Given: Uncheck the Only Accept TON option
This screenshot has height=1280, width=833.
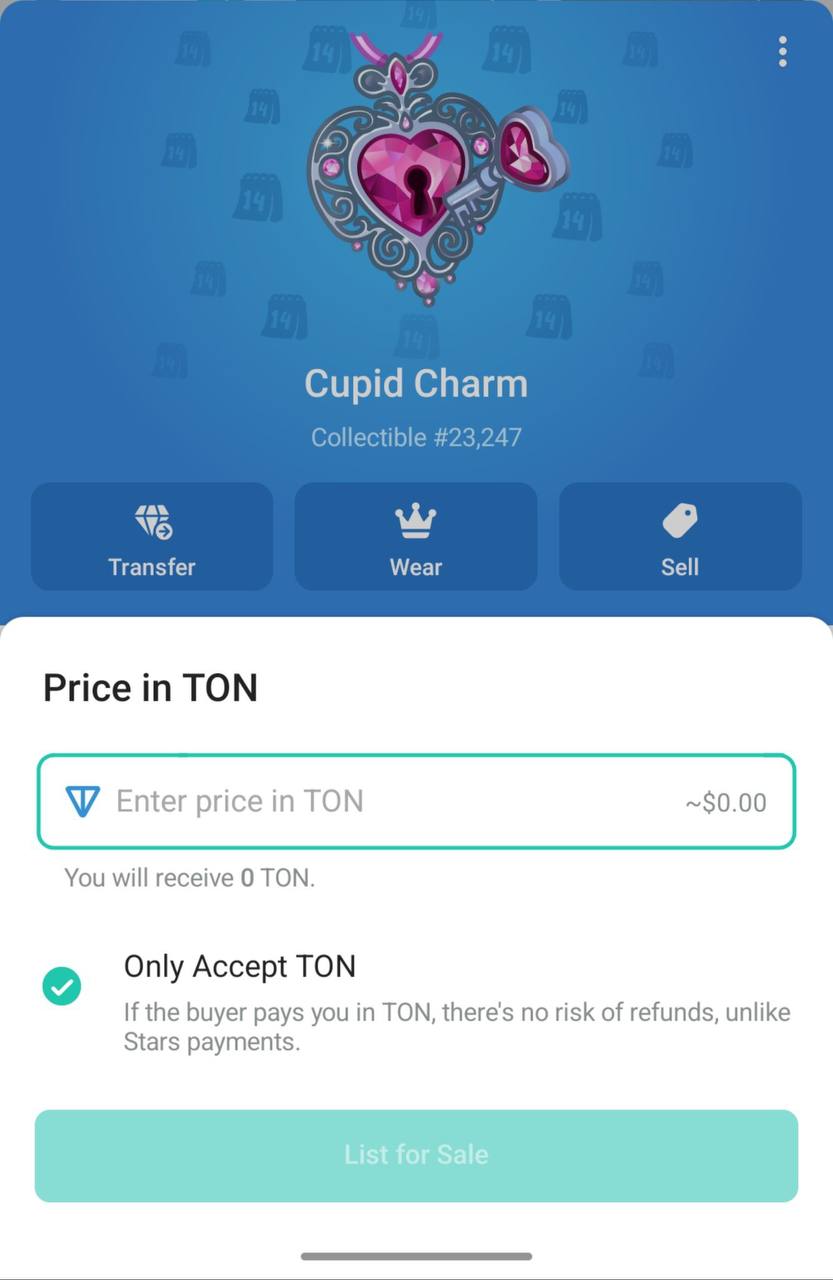Looking at the screenshot, I should pyautogui.click(x=62, y=987).
